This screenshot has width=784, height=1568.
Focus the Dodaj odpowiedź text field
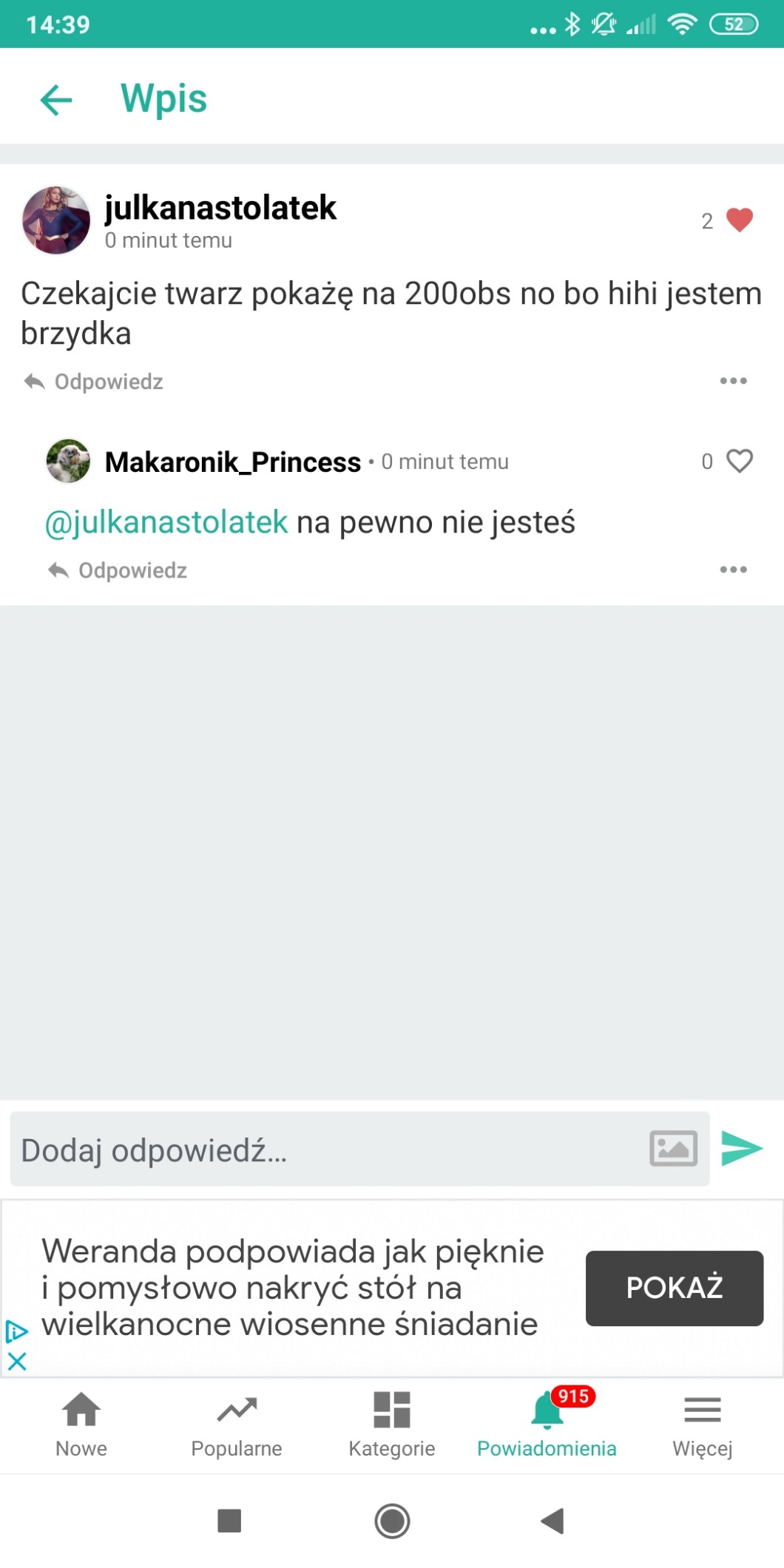(x=325, y=1149)
